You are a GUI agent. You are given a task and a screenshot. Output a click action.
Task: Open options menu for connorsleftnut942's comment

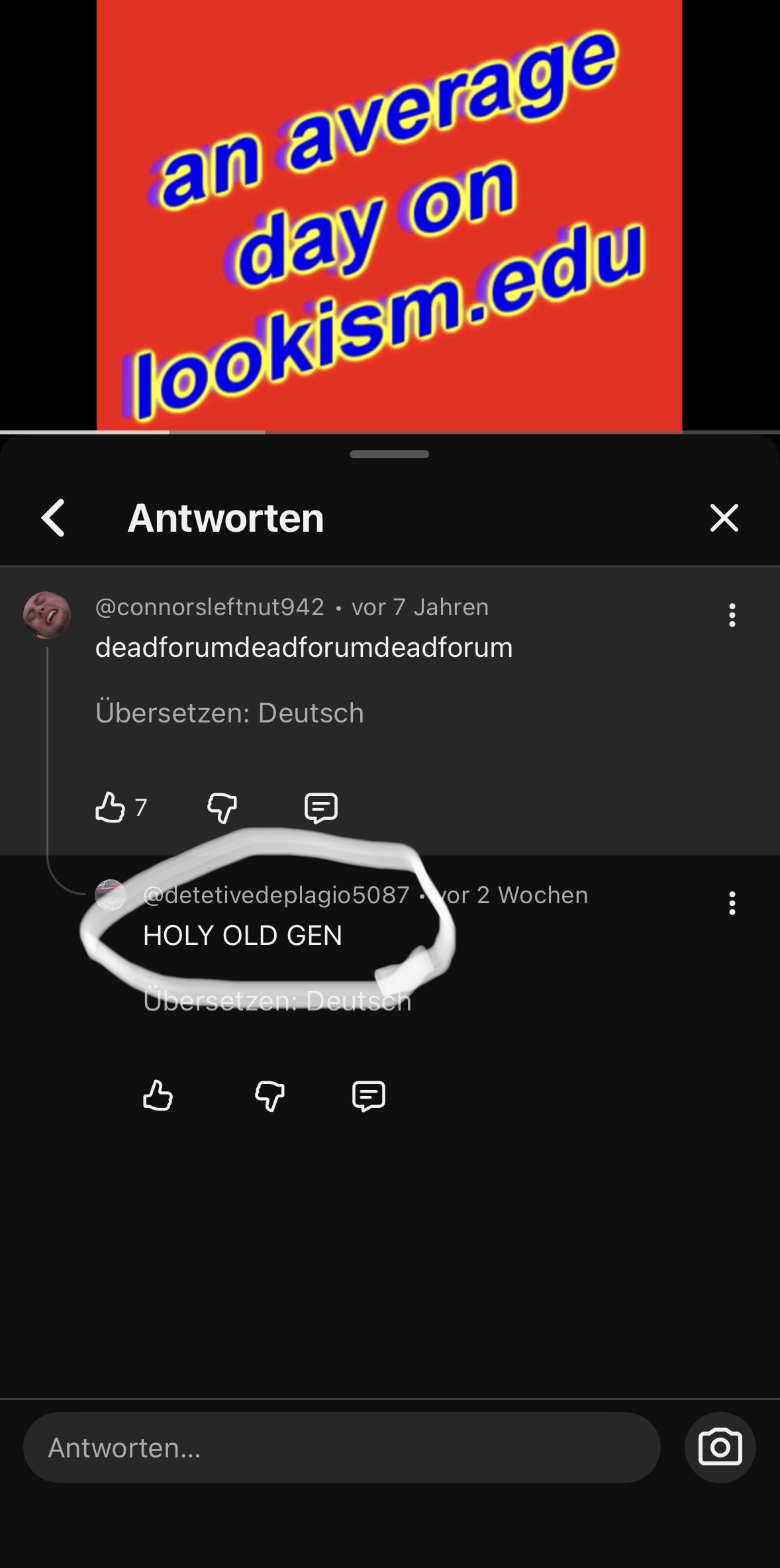[732, 615]
